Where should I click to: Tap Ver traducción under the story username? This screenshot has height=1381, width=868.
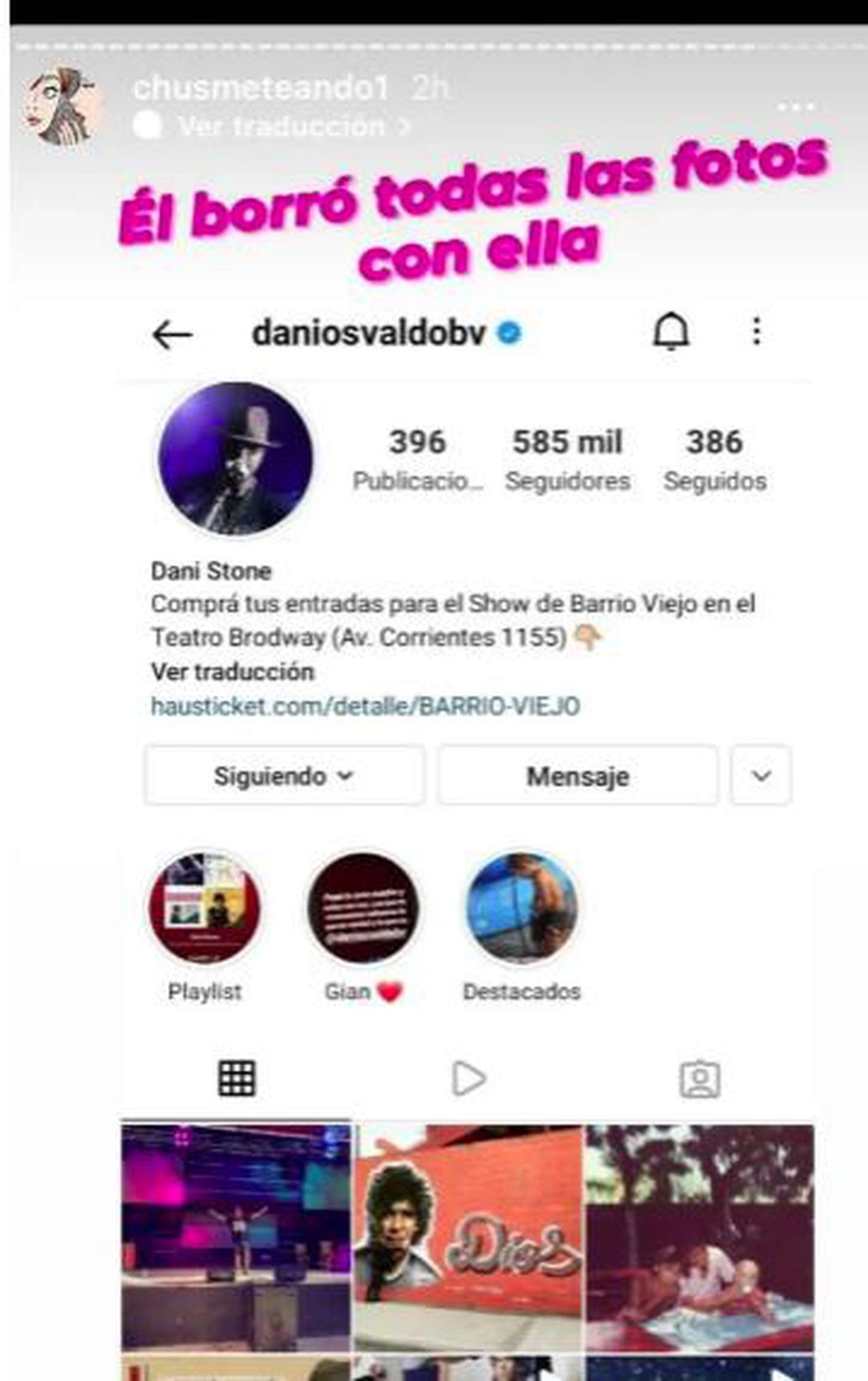(282, 127)
